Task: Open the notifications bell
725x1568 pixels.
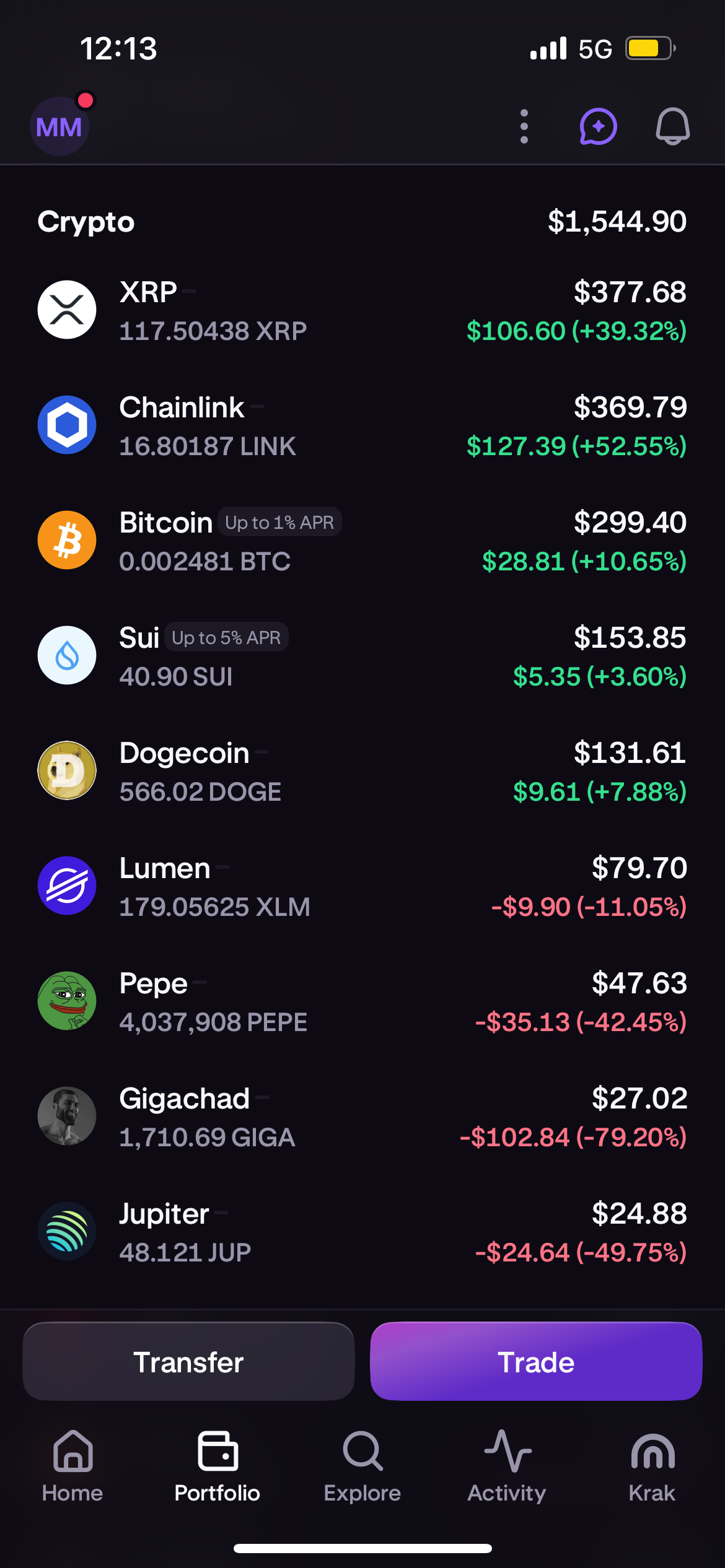Action: 673,126
